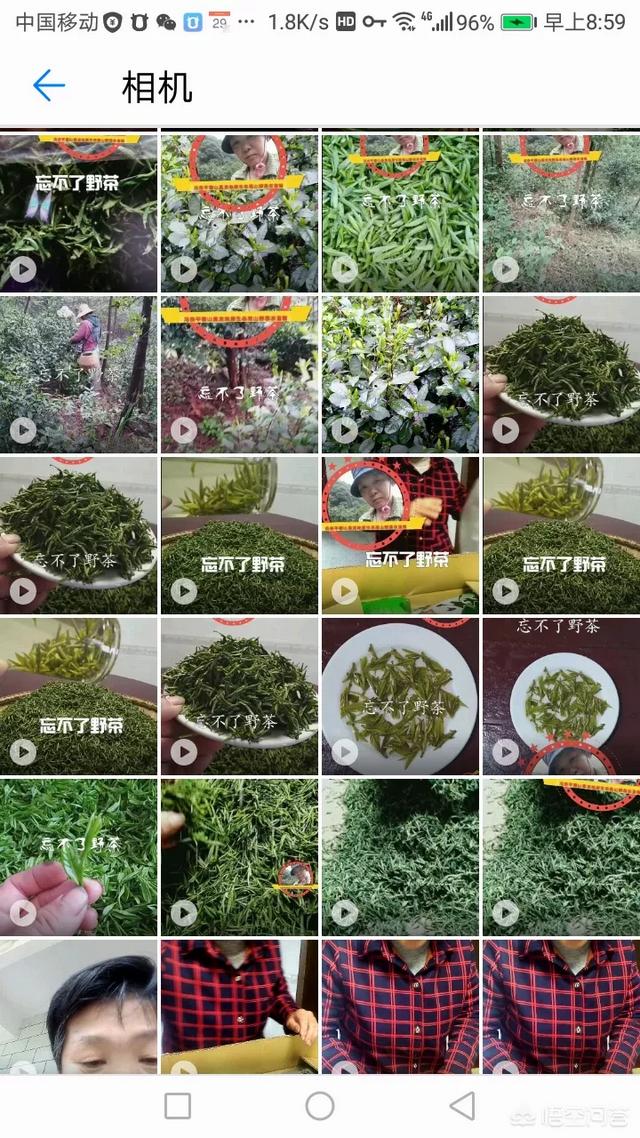Play video of hand holding a single tea bud
Viewport: 640px width, 1138px height.
[78, 857]
